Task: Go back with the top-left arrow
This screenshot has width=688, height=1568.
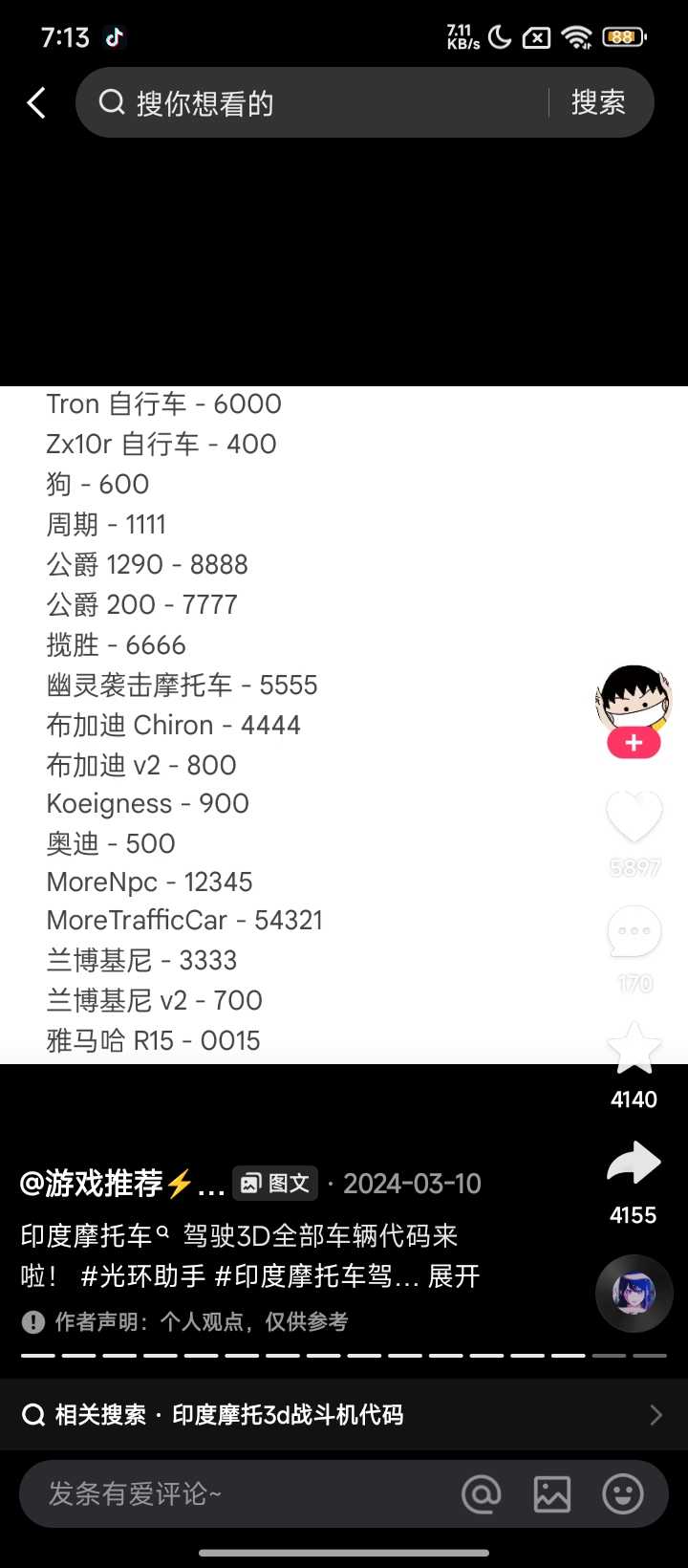Action: [x=36, y=102]
